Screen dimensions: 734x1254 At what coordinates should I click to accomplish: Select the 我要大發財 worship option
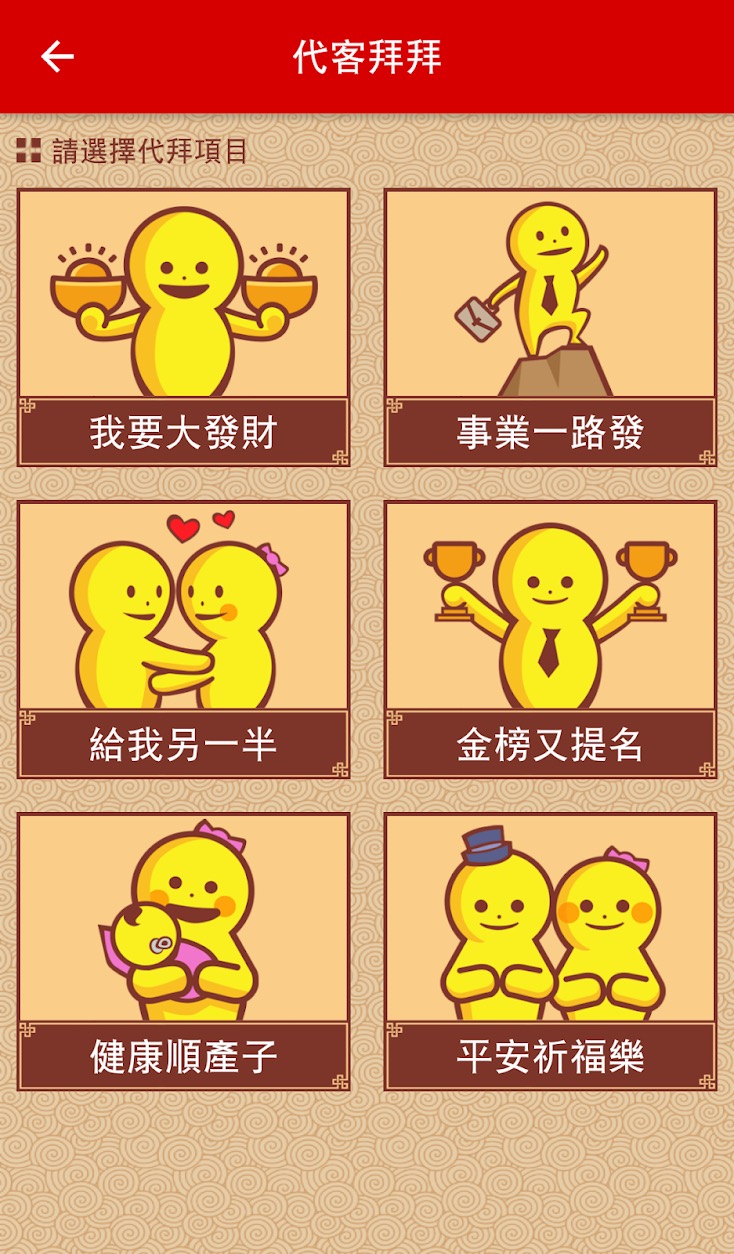click(183, 327)
